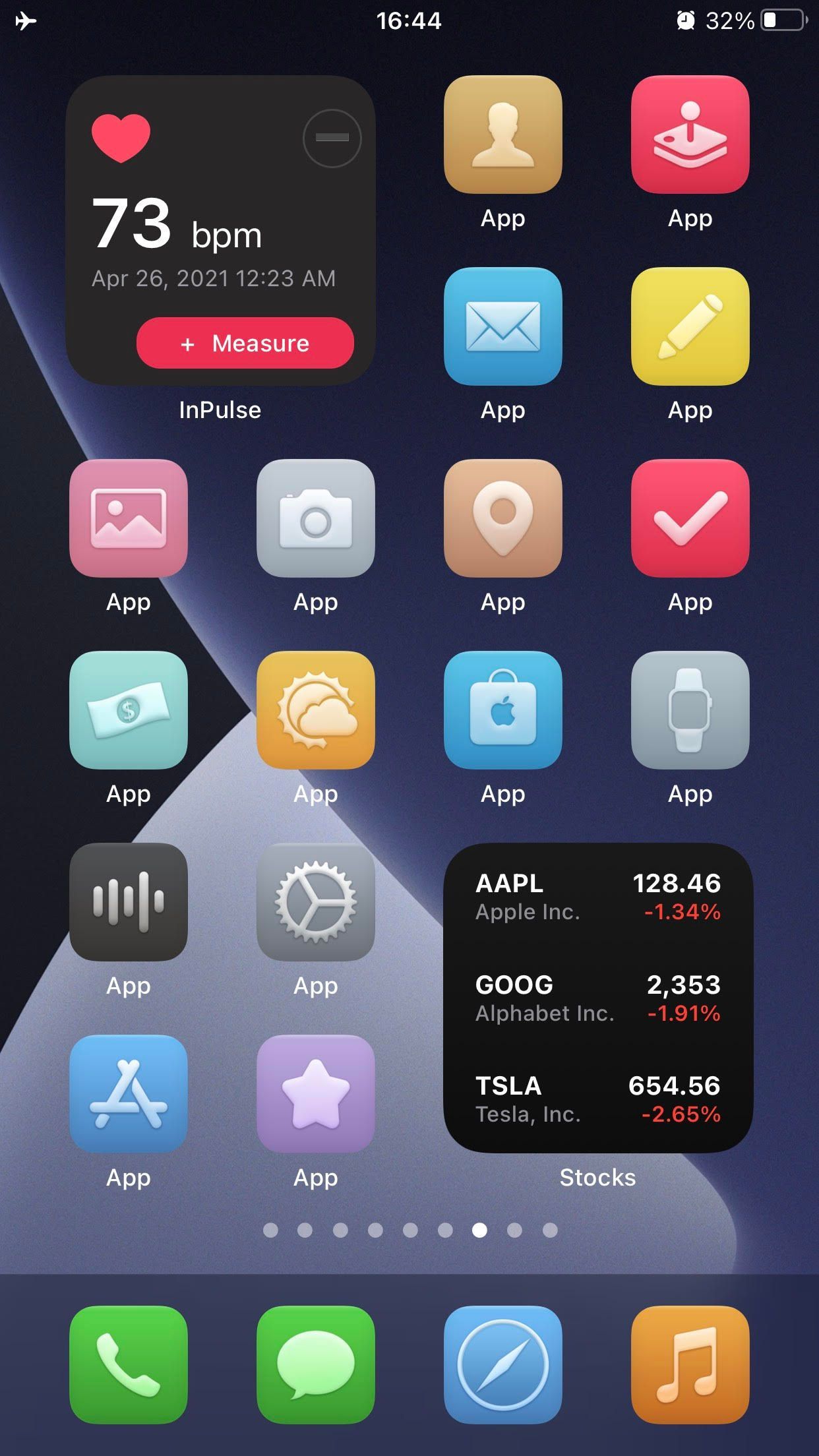Open the red checkmark Reminders app
Image resolution: width=819 pixels, height=1456 pixels.
click(690, 518)
